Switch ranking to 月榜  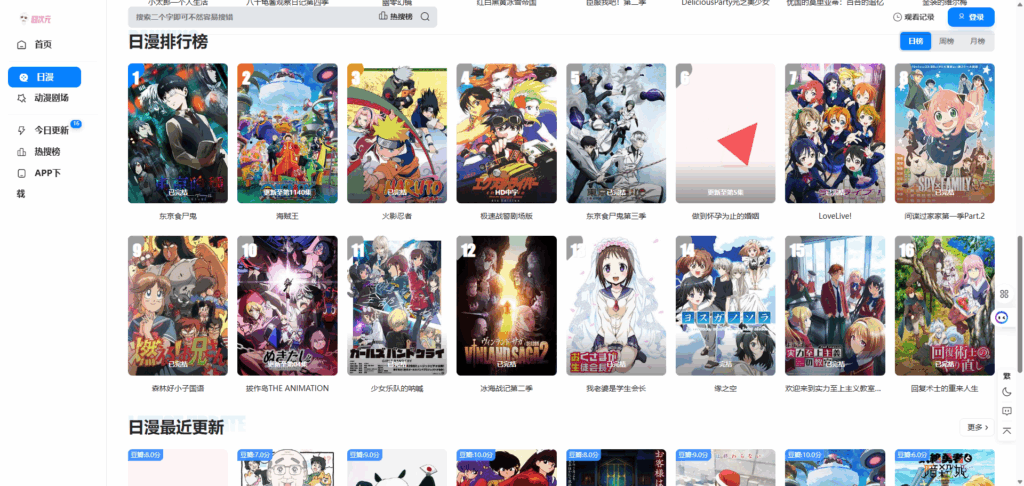977,41
